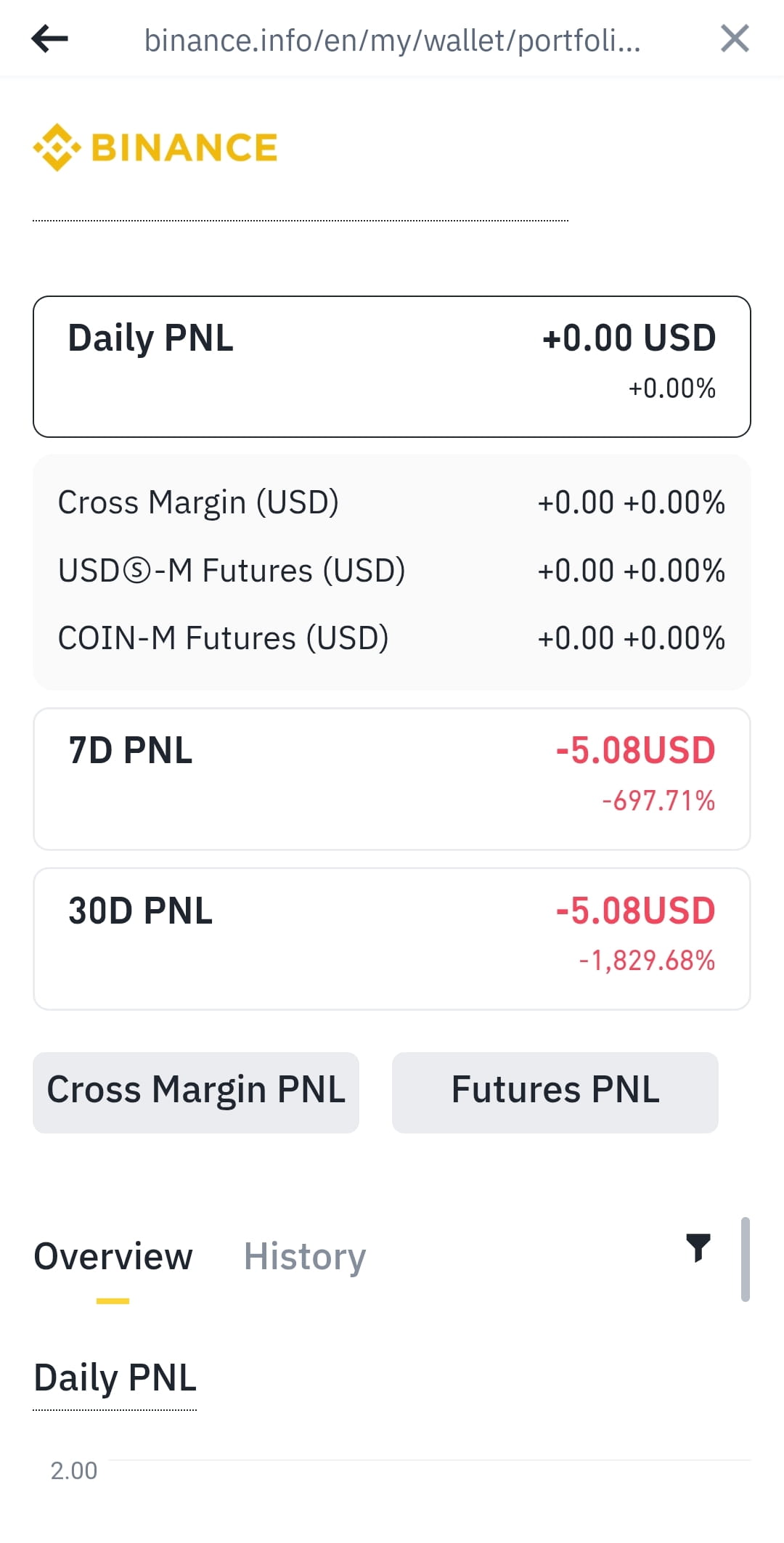Select the 7D PNL card

pyautogui.click(x=392, y=779)
